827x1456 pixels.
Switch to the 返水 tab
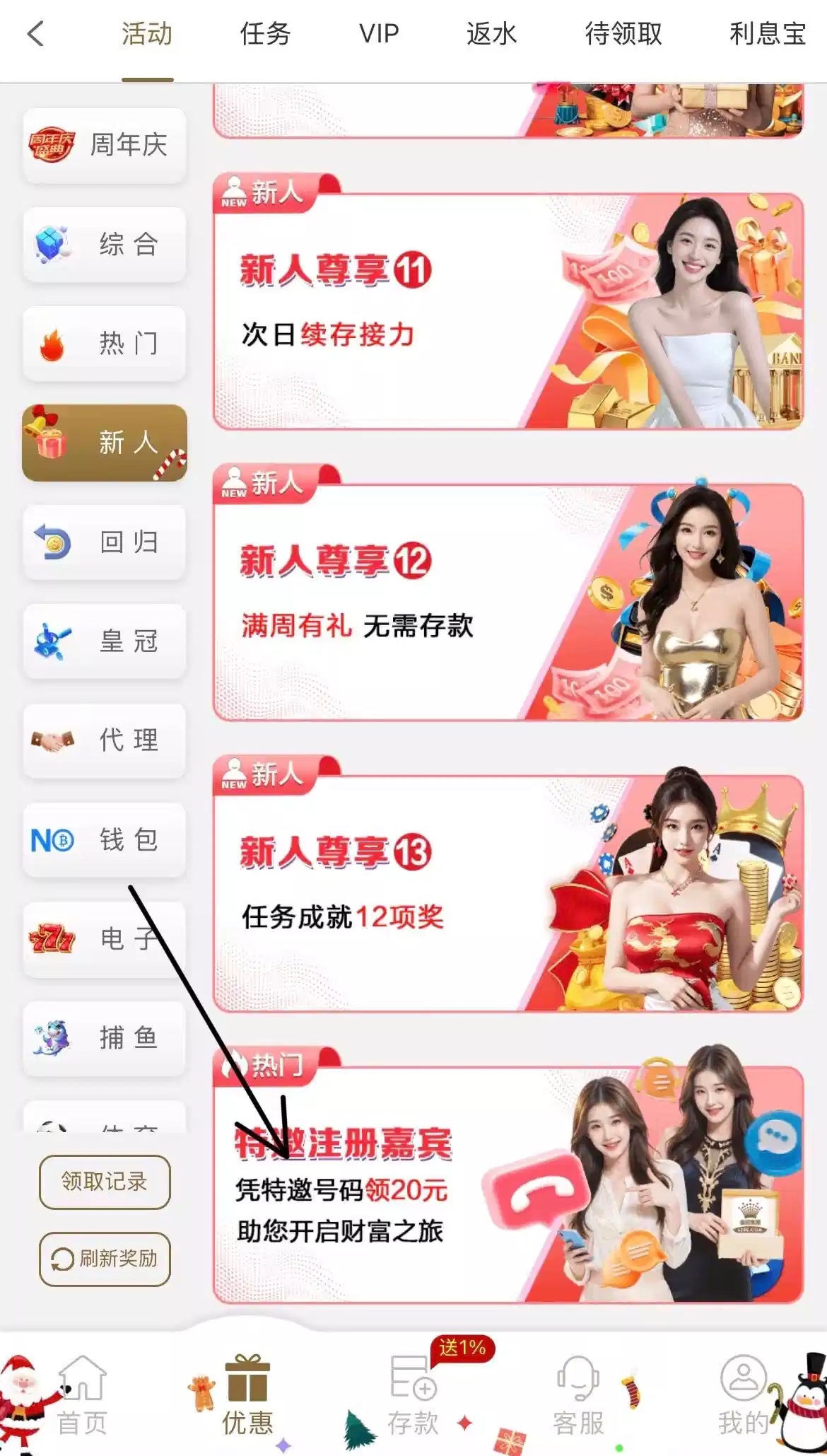click(491, 33)
